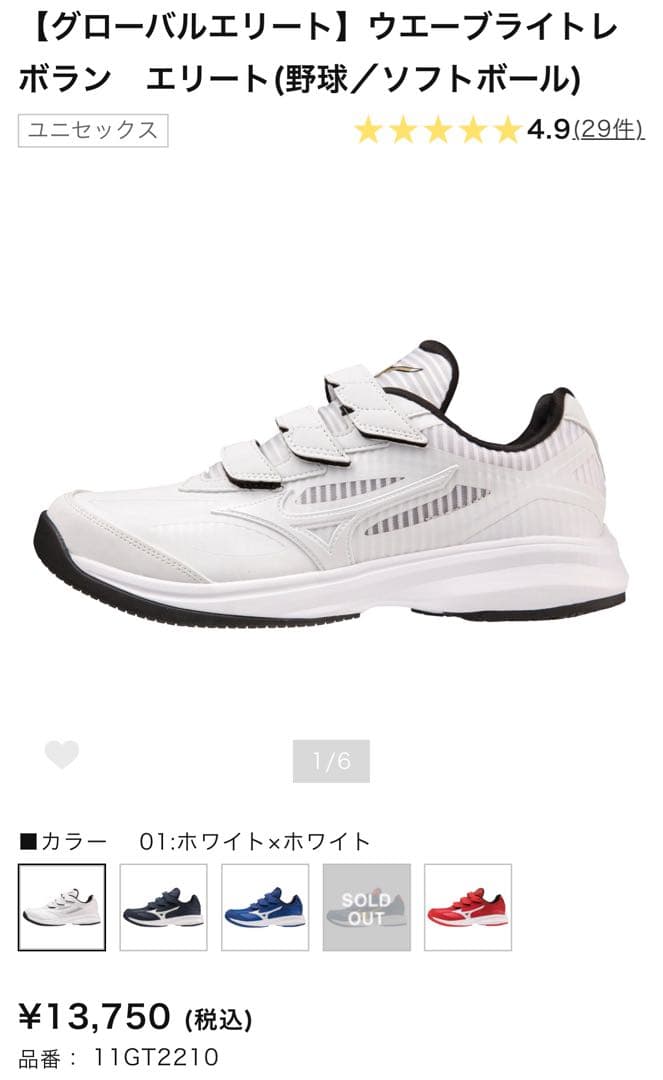Pick the blue shoe color
Image resolution: width=663 pixels, height=1080 pixels.
(265, 907)
